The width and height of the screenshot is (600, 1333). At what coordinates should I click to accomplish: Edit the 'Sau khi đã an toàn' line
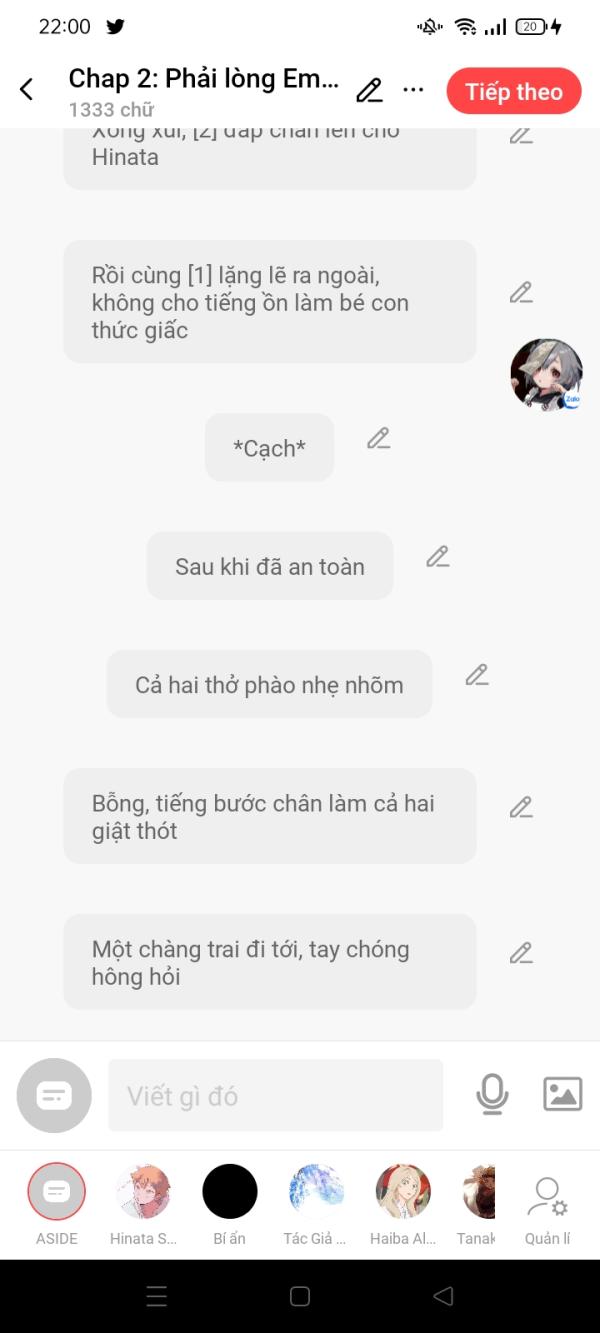click(437, 557)
